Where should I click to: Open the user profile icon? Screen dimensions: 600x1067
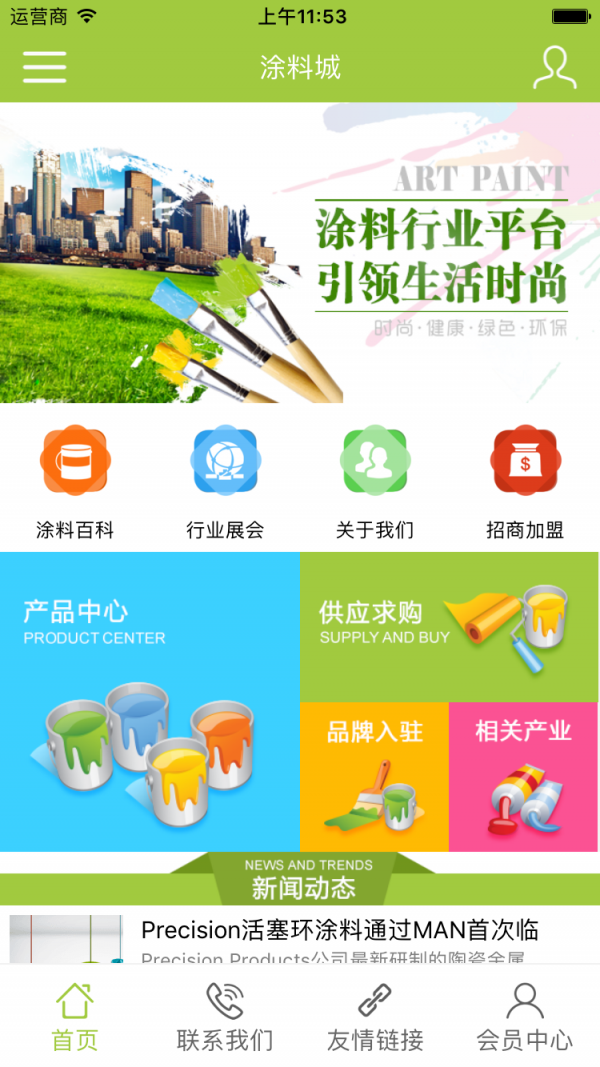pos(554,67)
